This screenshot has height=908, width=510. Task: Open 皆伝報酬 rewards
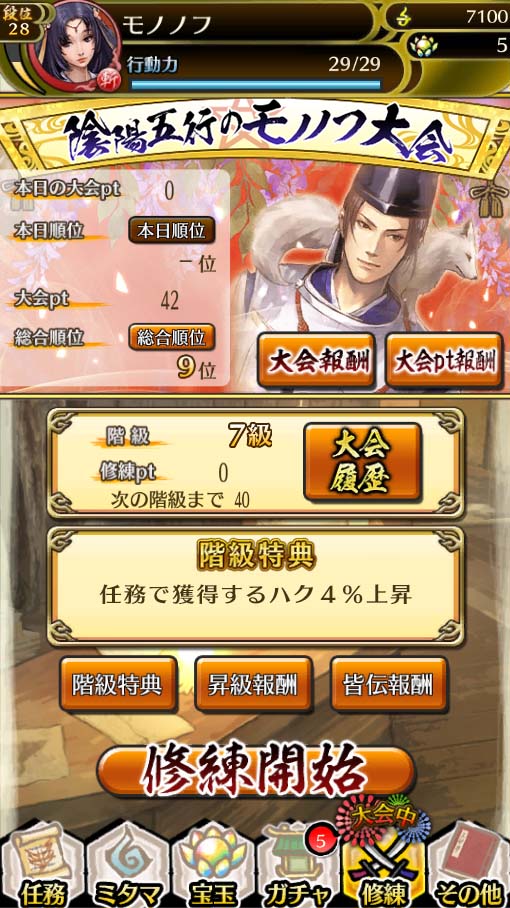(389, 684)
